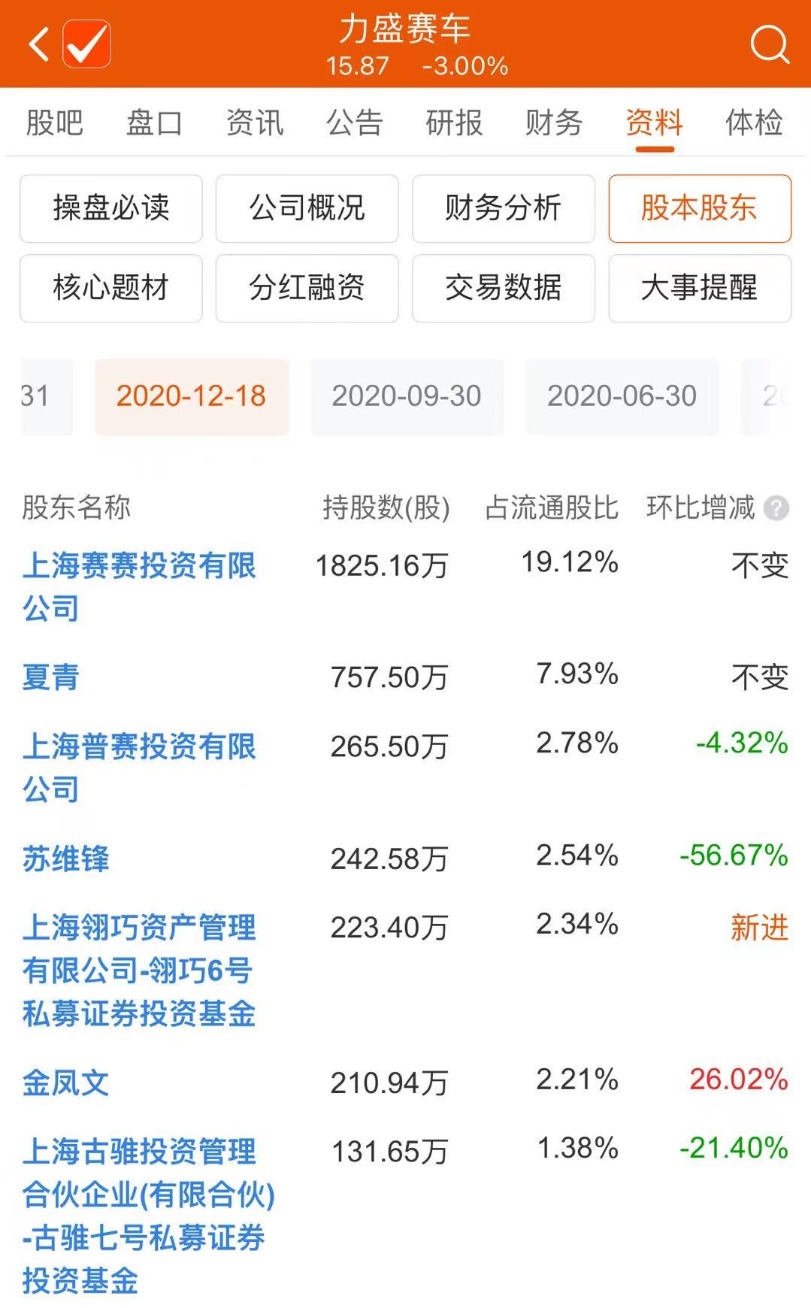This screenshot has height=1308, width=811.
Task: Go back using the top-left arrow
Action: (38, 44)
